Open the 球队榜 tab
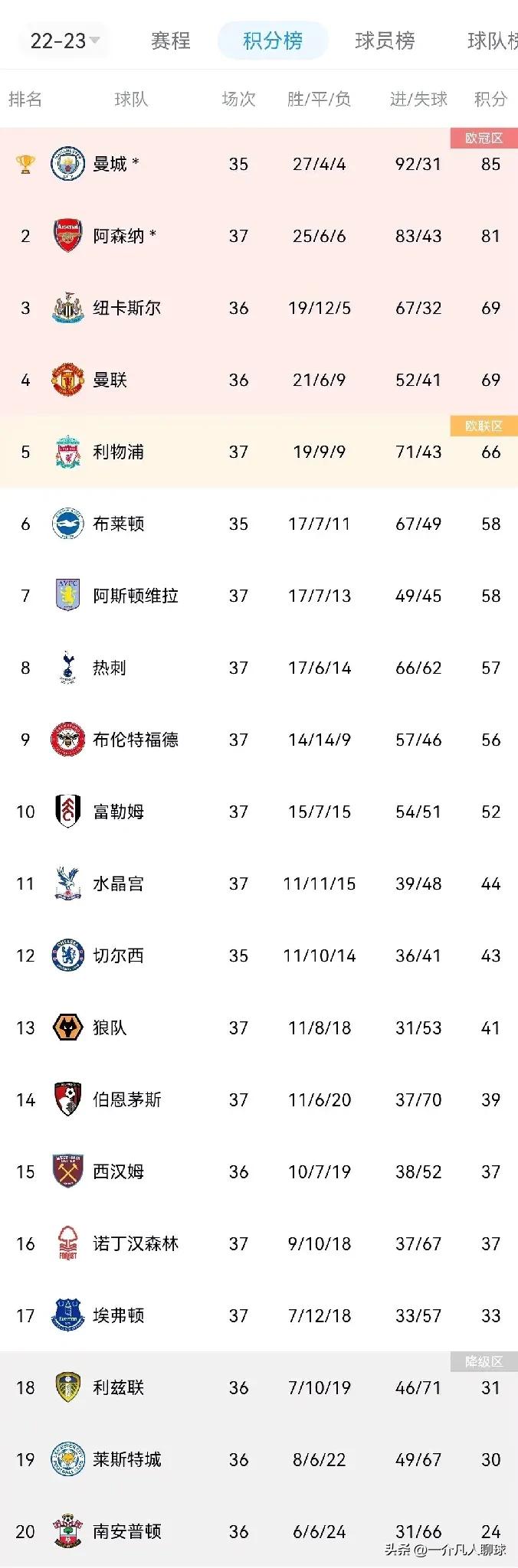Screen dimensions: 518x1568 (x=492, y=41)
